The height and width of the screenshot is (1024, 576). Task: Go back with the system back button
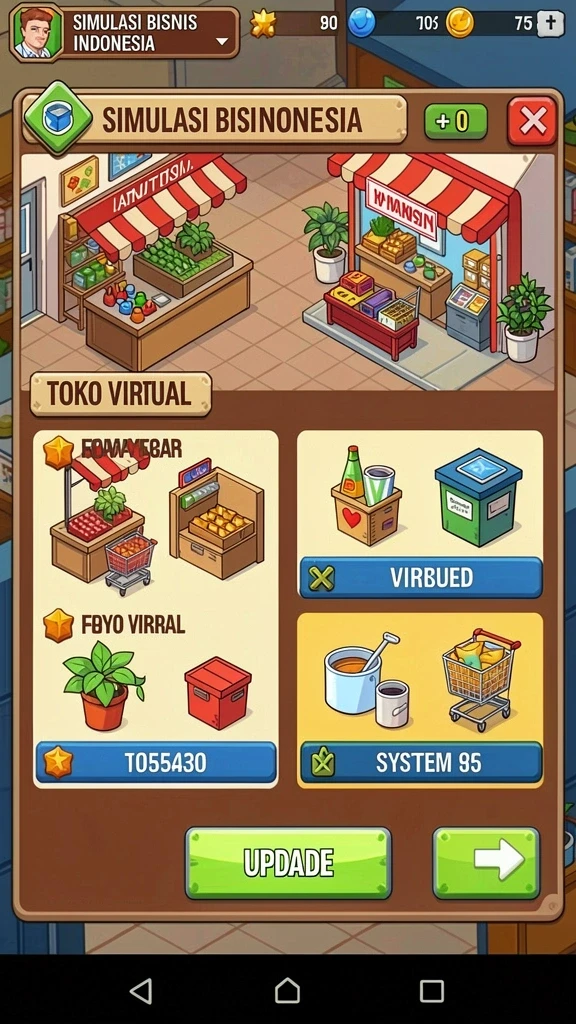click(141, 990)
